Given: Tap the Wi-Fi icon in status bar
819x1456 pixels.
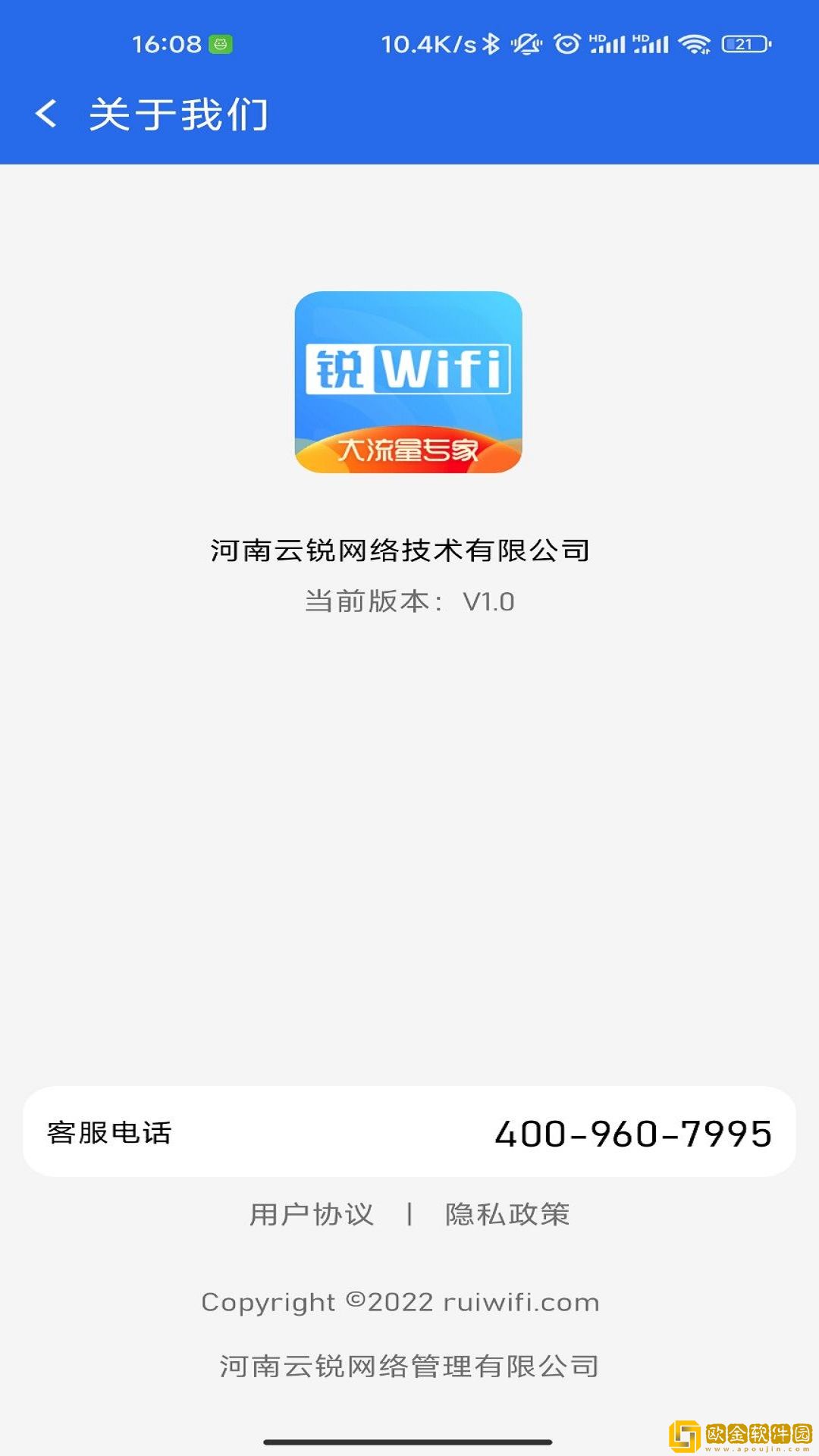Looking at the screenshot, I should point(695,45).
